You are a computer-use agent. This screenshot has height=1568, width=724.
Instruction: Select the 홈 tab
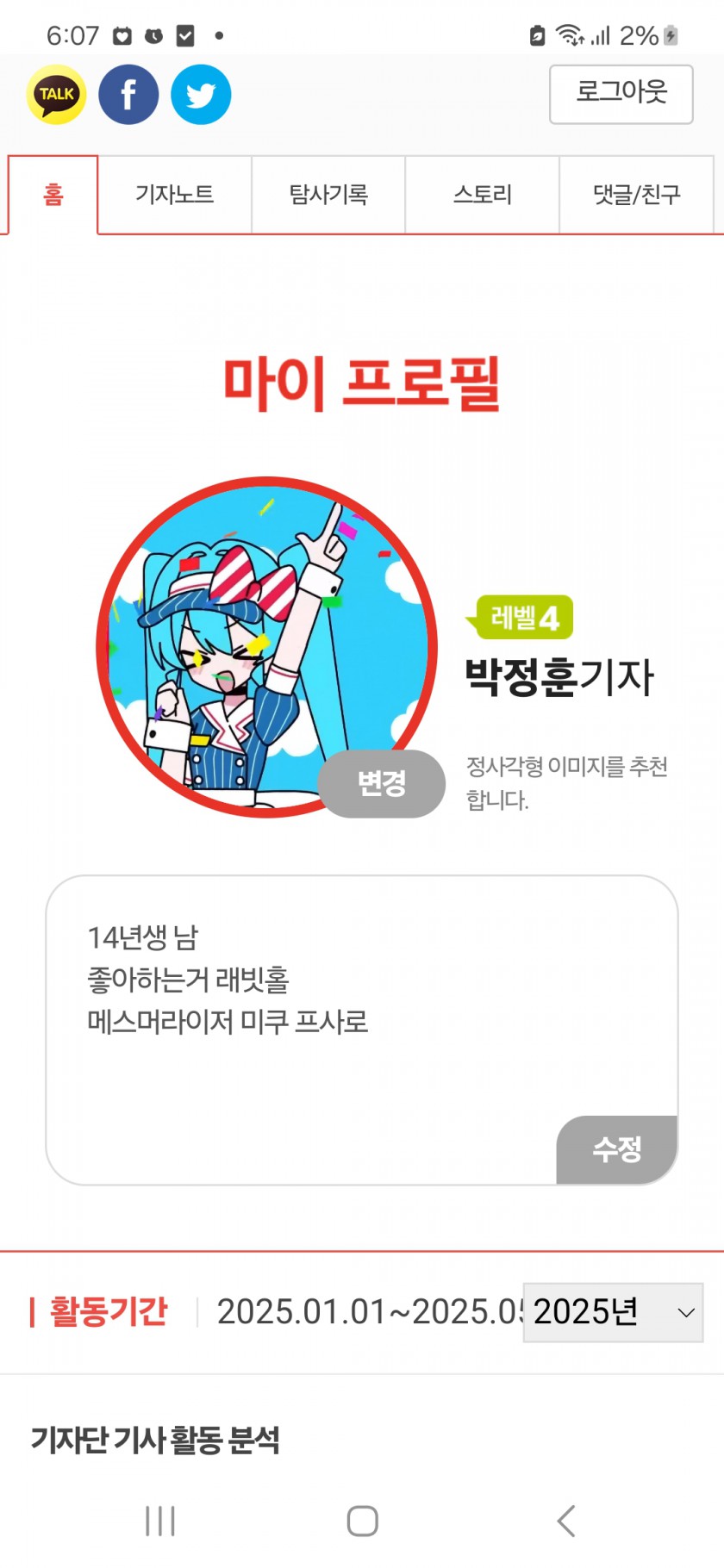[53, 195]
